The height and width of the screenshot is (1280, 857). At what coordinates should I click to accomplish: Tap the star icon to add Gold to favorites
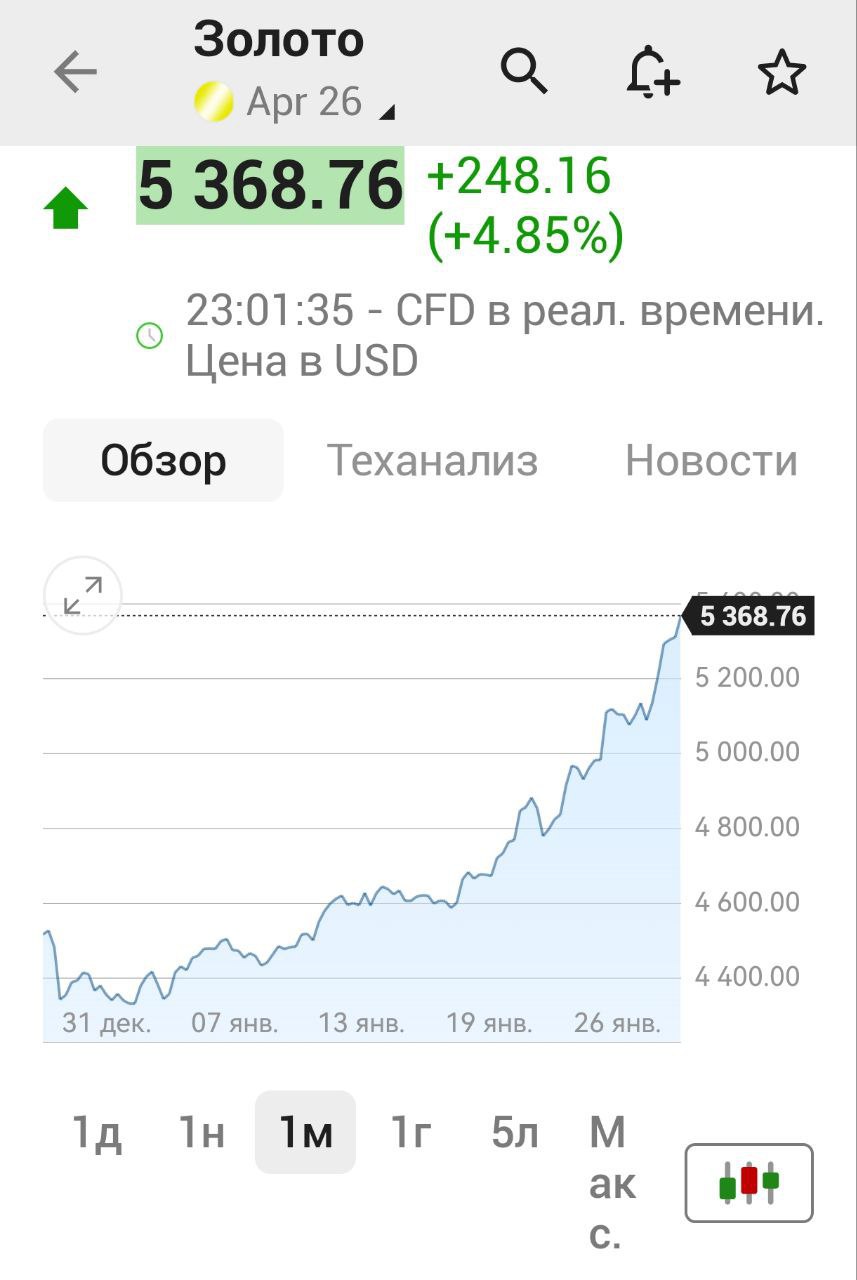(783, 71)
